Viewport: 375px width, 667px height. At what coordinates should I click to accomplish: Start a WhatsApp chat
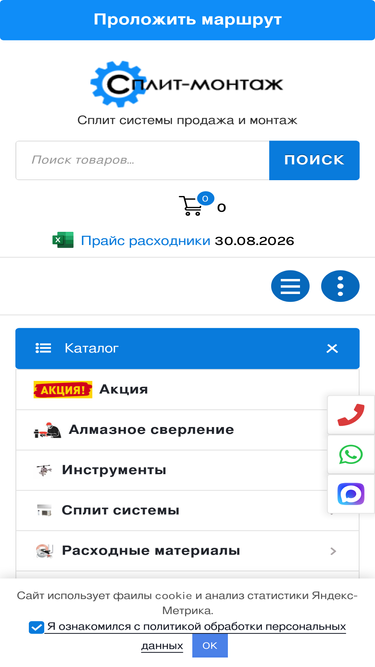pos(351,454)
